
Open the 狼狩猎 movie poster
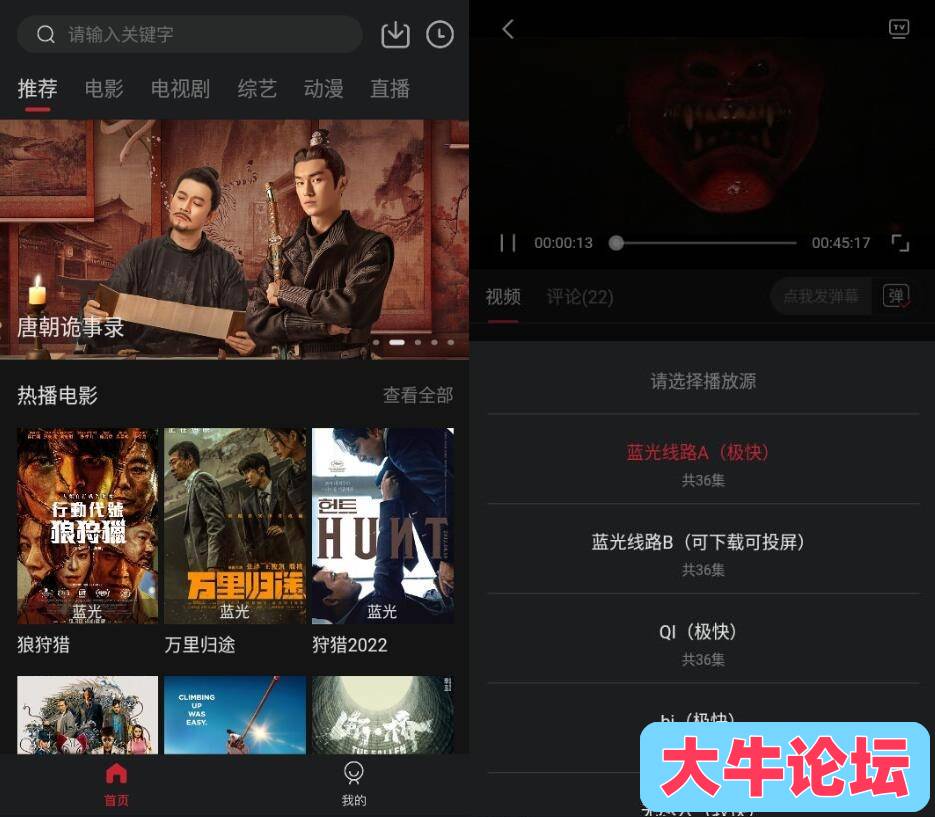click(x=88, y=526)
